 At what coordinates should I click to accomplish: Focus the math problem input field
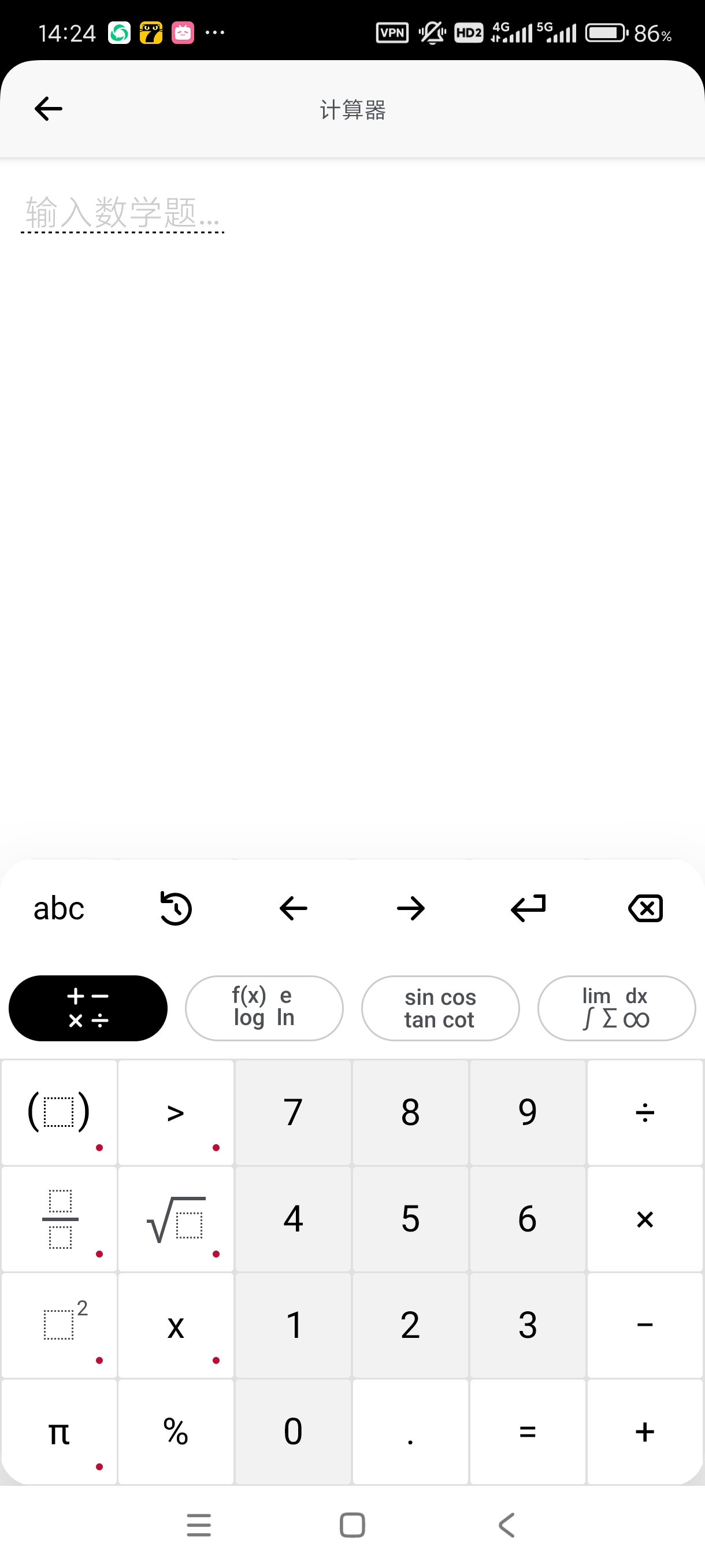click(x=122, y=212)
